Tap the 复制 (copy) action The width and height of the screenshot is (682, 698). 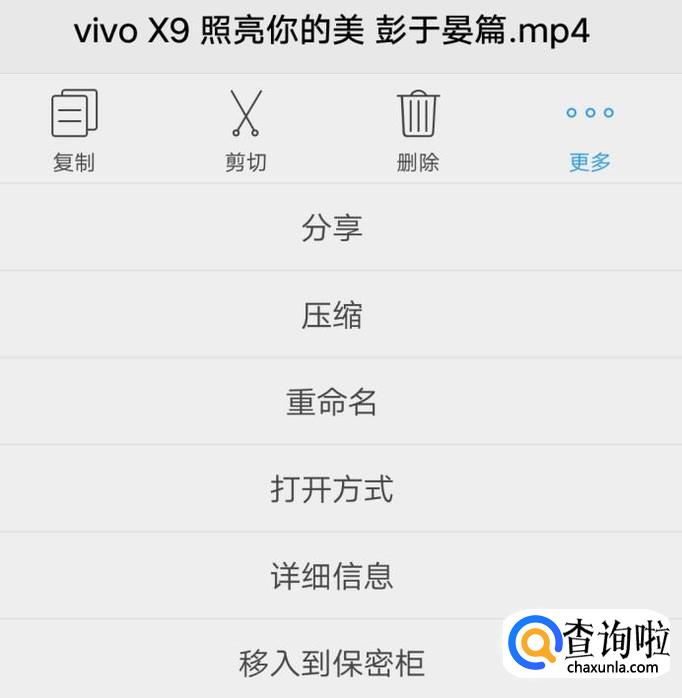pyautogui.click(x=74, y=130)
